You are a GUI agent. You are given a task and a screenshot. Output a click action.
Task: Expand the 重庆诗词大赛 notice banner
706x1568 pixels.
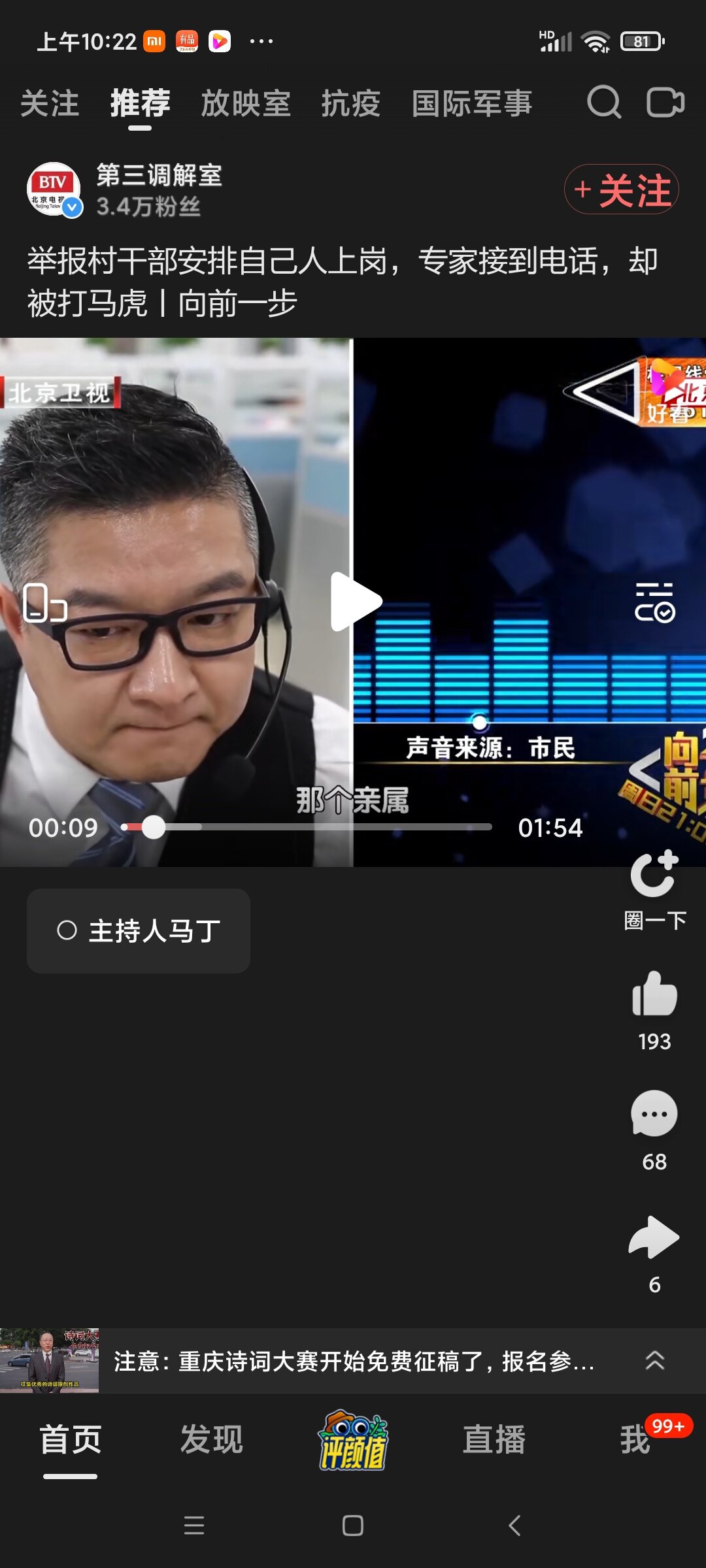click(654, 1361)
